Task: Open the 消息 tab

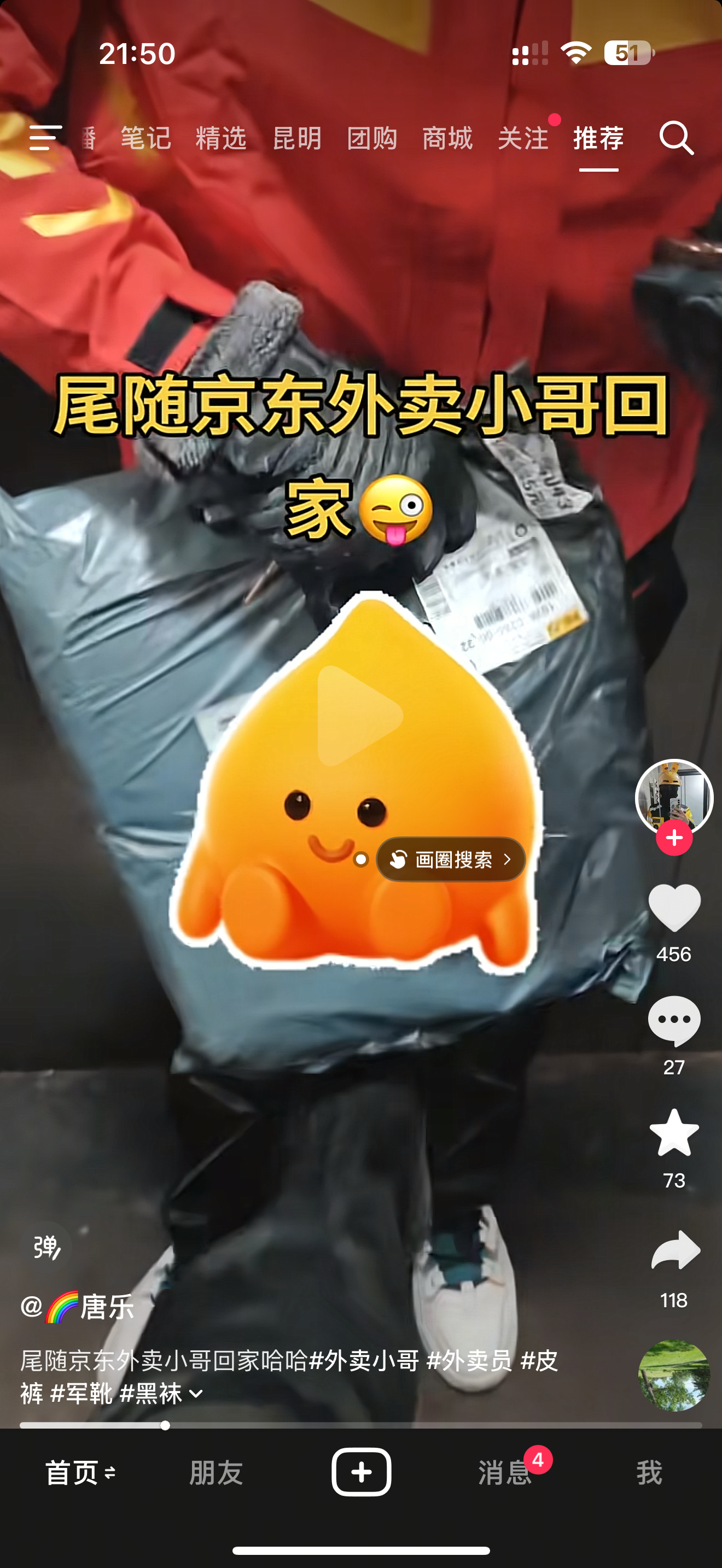Action: [x=505, y=1472]
